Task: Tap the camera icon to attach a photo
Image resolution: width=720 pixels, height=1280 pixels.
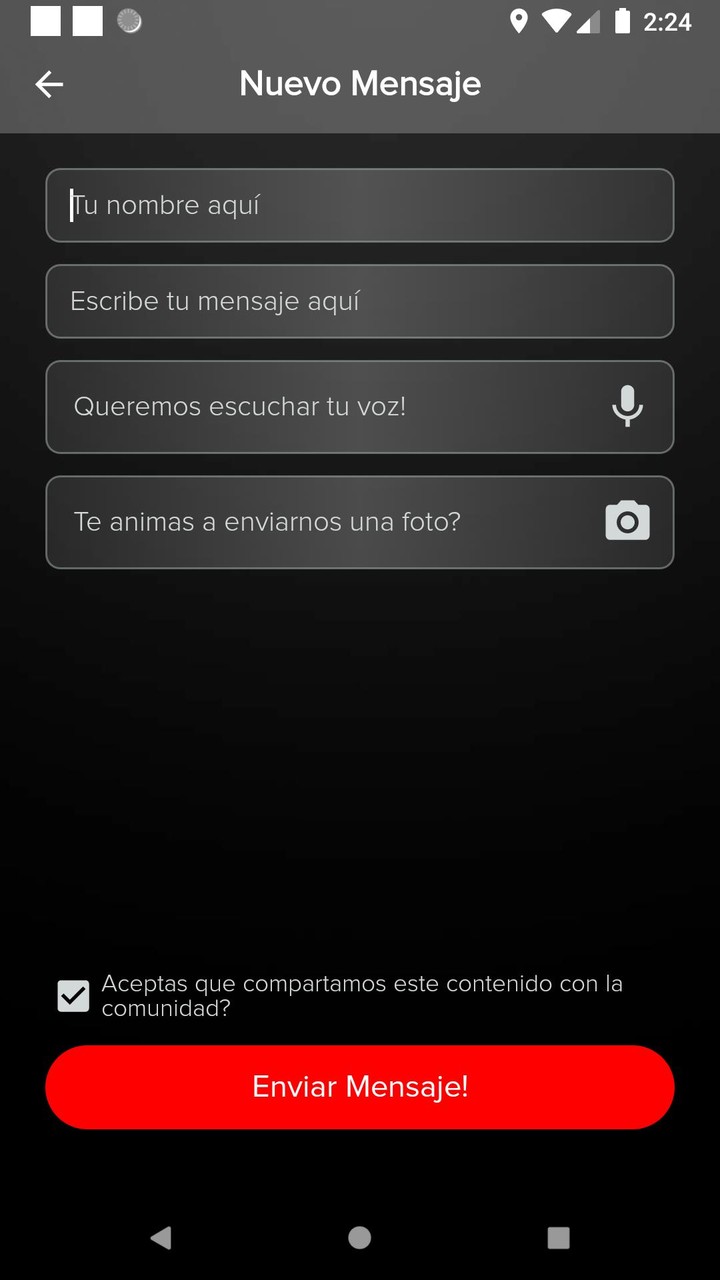Action: tap(627, 521)
